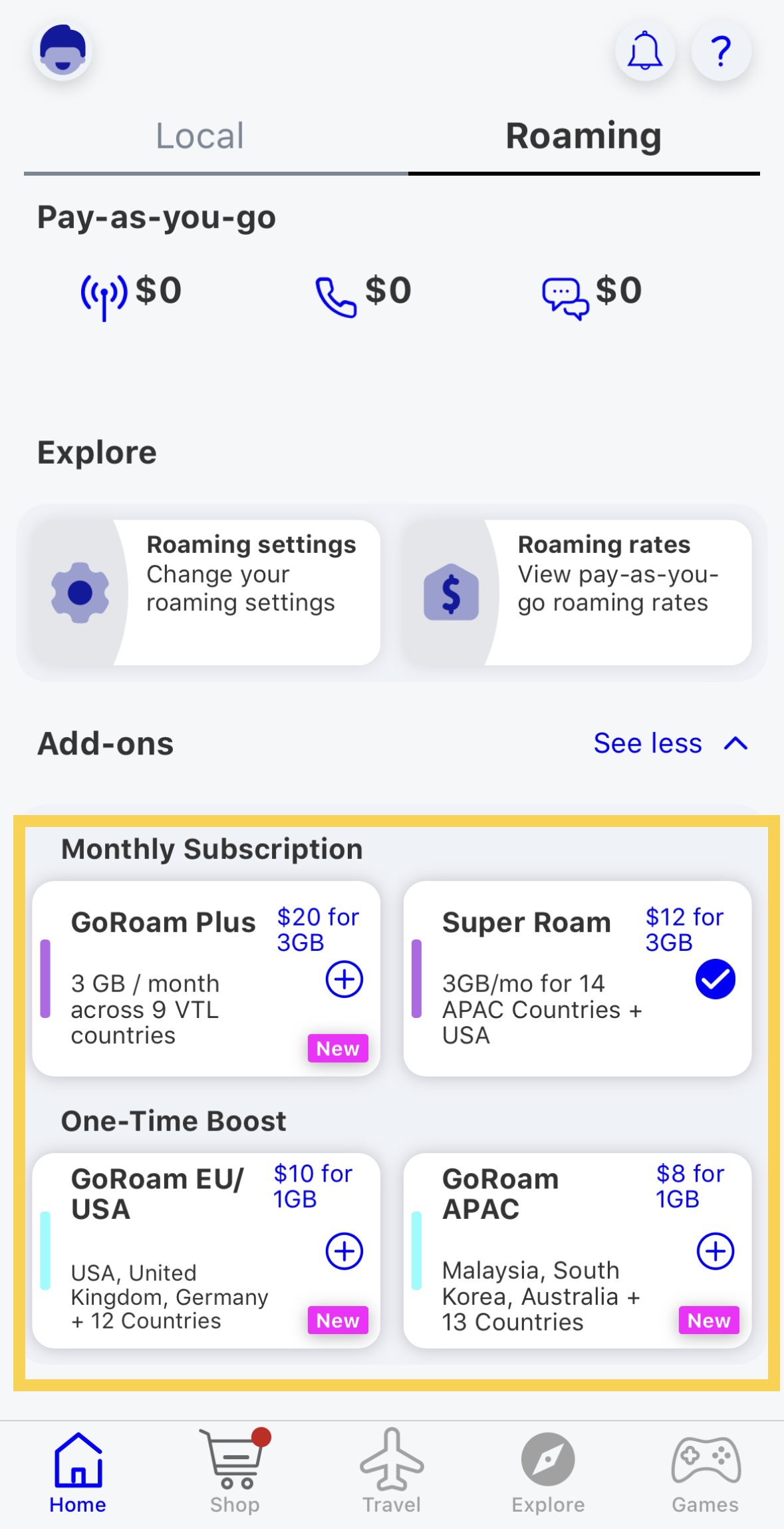Open the notifications bell
Image resolution: width=784 pixels, height=1529 pixels.
coord(644,51)
